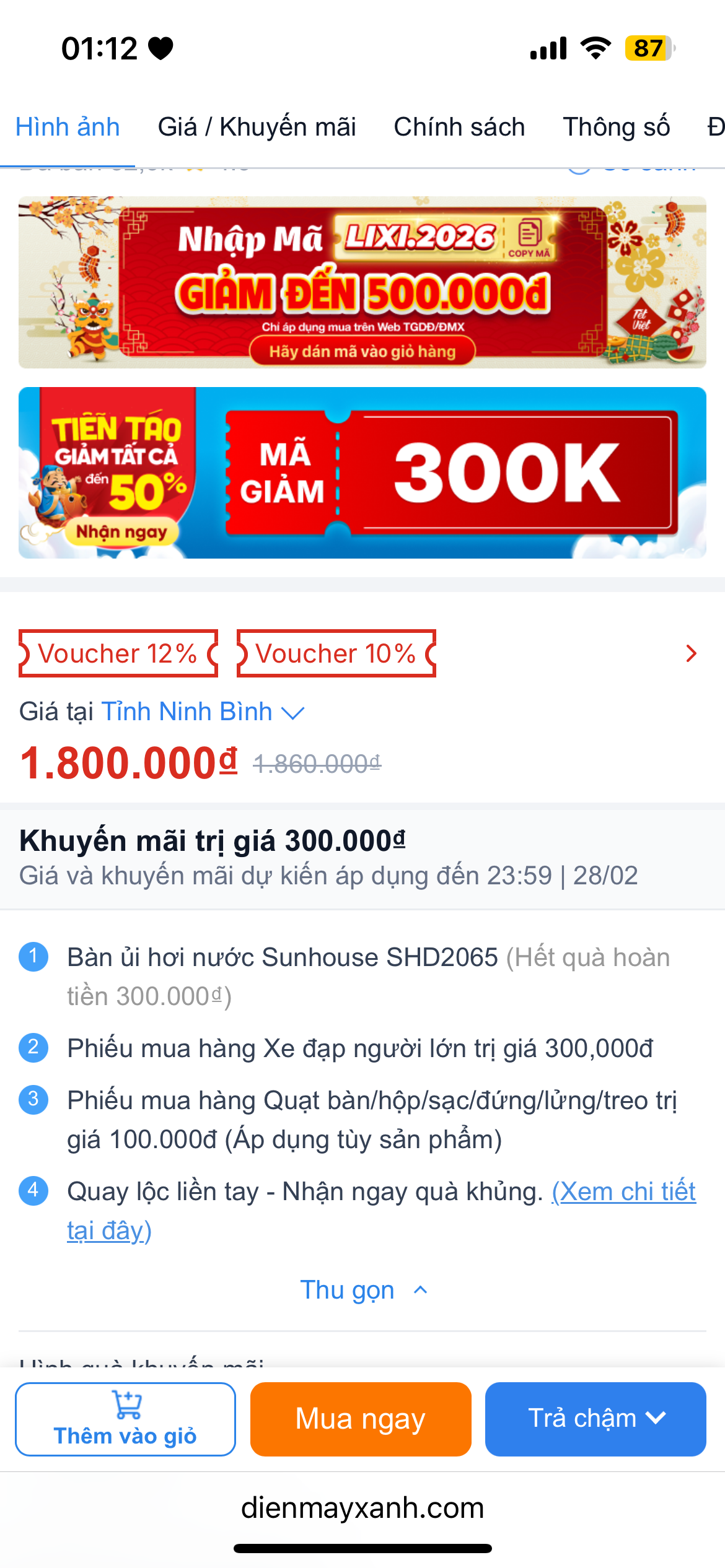
Task: Select the Voucher 12% chip
Action: (x=118, y=653)
